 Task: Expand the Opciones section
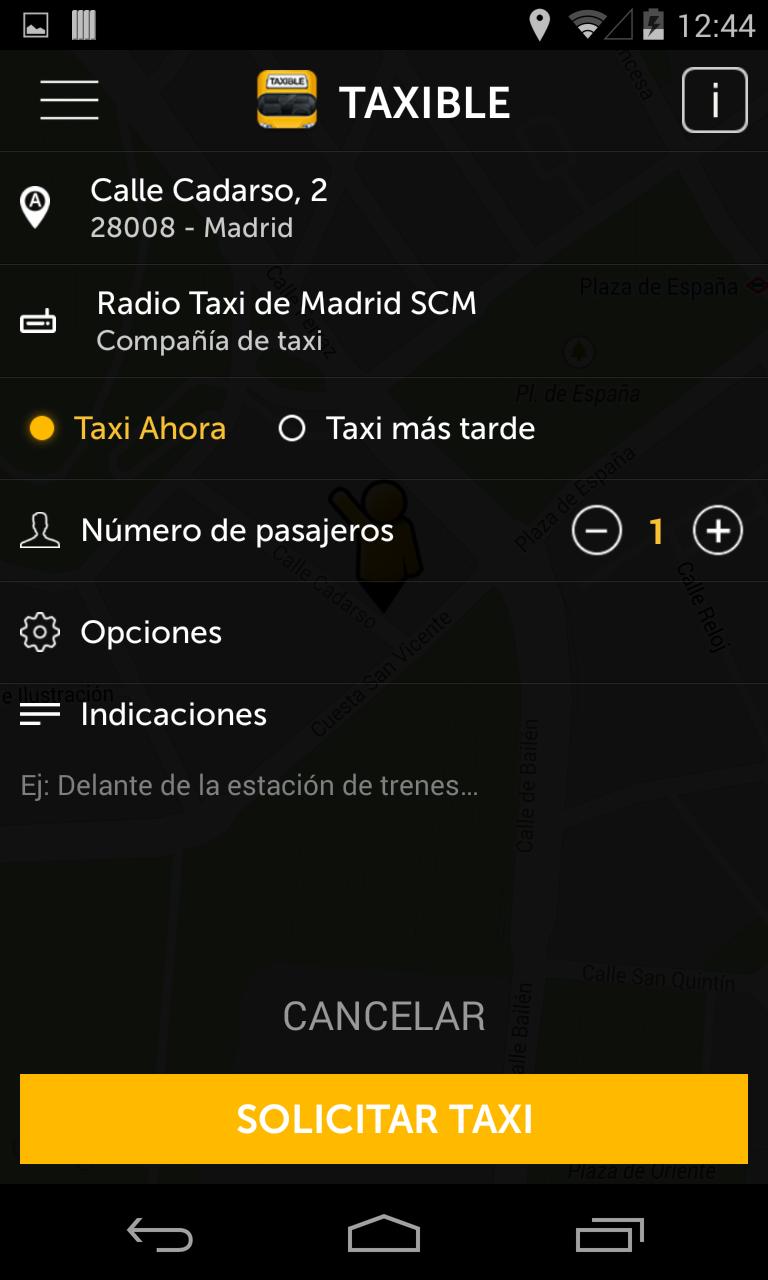(x=152, y=632)
